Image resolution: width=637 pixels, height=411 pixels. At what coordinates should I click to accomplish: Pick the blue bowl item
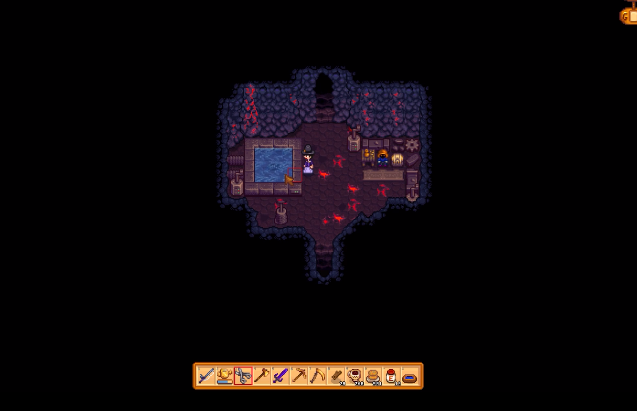(x=410, y=377)
